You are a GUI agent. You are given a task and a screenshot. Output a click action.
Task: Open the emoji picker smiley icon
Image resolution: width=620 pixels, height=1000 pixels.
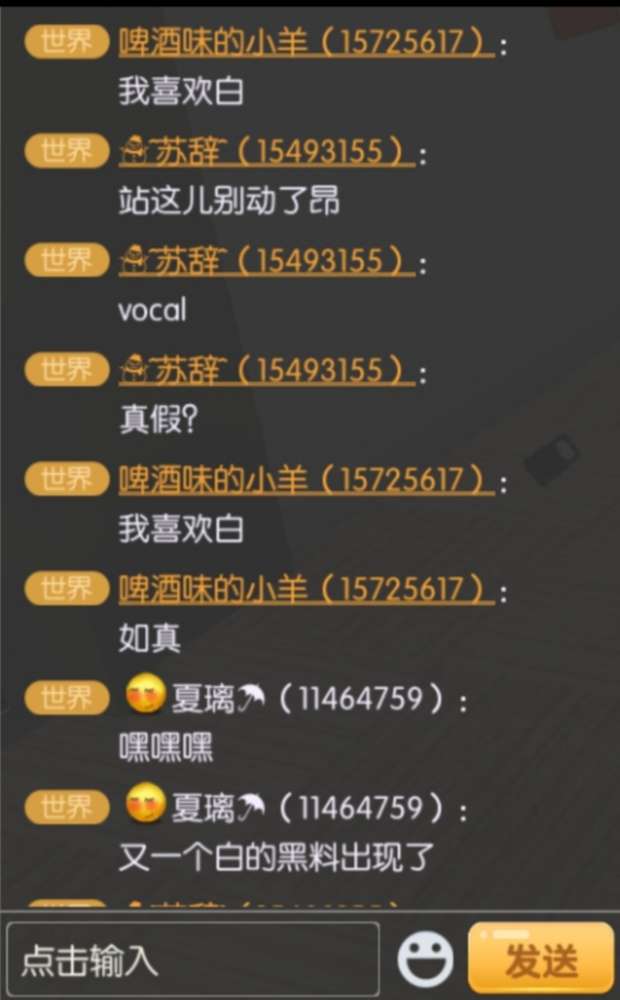(425, 960)
